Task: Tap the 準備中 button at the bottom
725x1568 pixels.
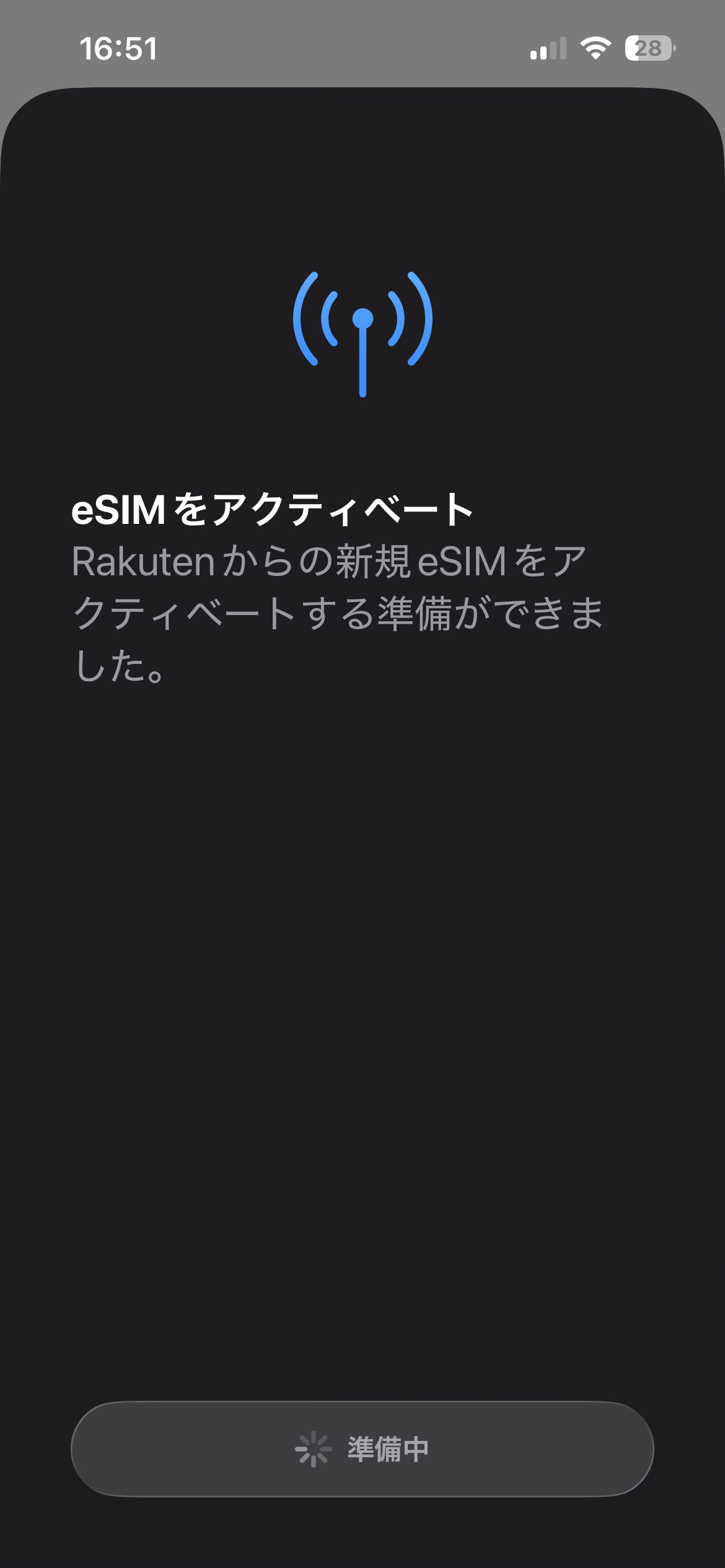Action: [x=362, y=1449]
